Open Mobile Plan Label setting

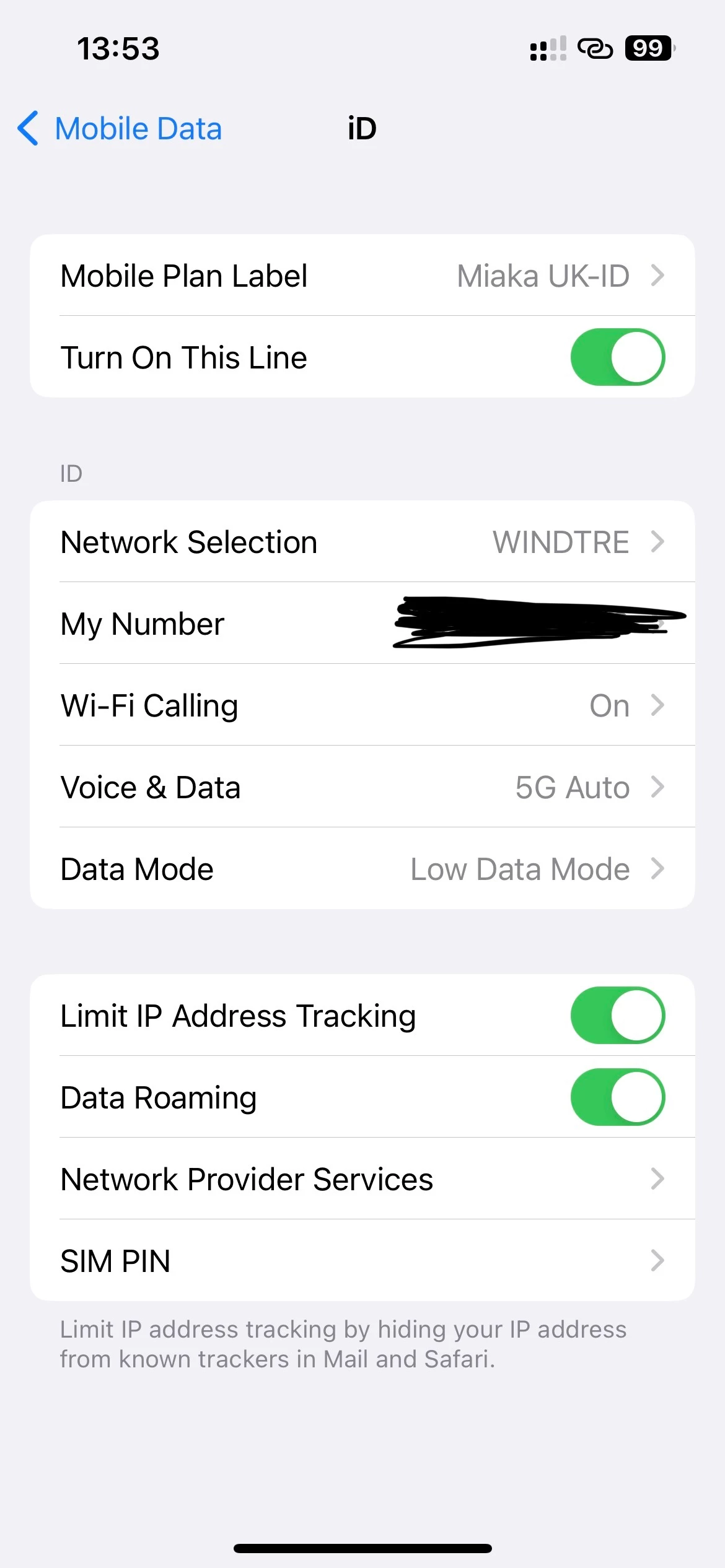point(362,276)
